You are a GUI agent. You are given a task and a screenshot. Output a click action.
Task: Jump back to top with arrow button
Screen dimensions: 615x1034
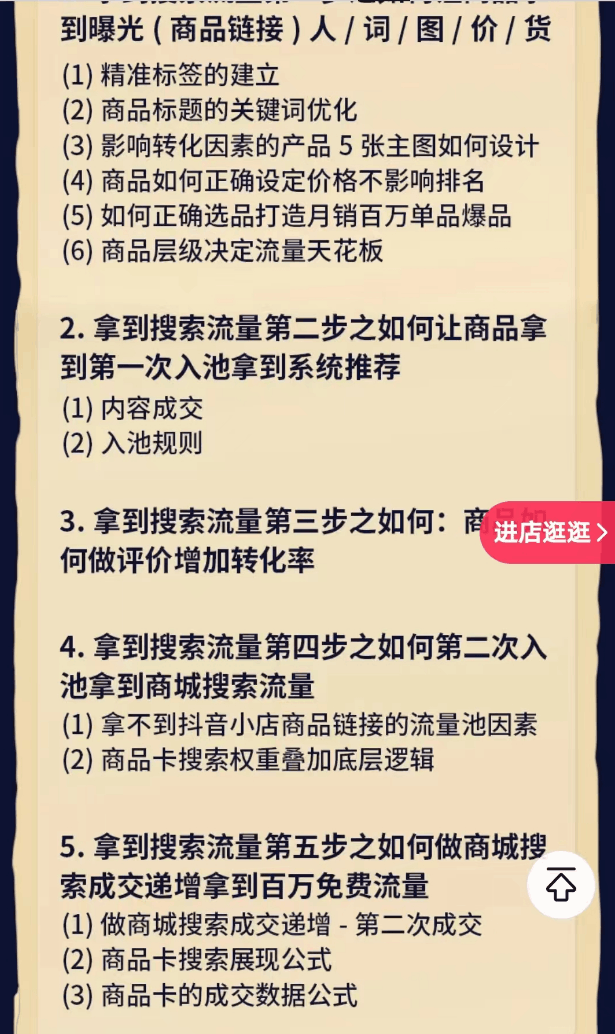(x=561, y=884)
